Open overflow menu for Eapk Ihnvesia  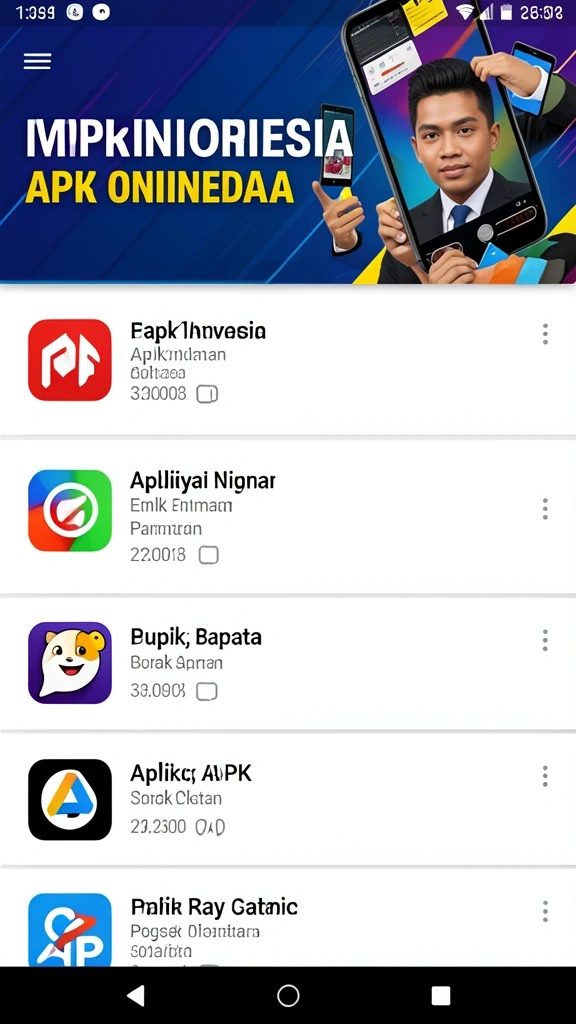coord(545,334)
